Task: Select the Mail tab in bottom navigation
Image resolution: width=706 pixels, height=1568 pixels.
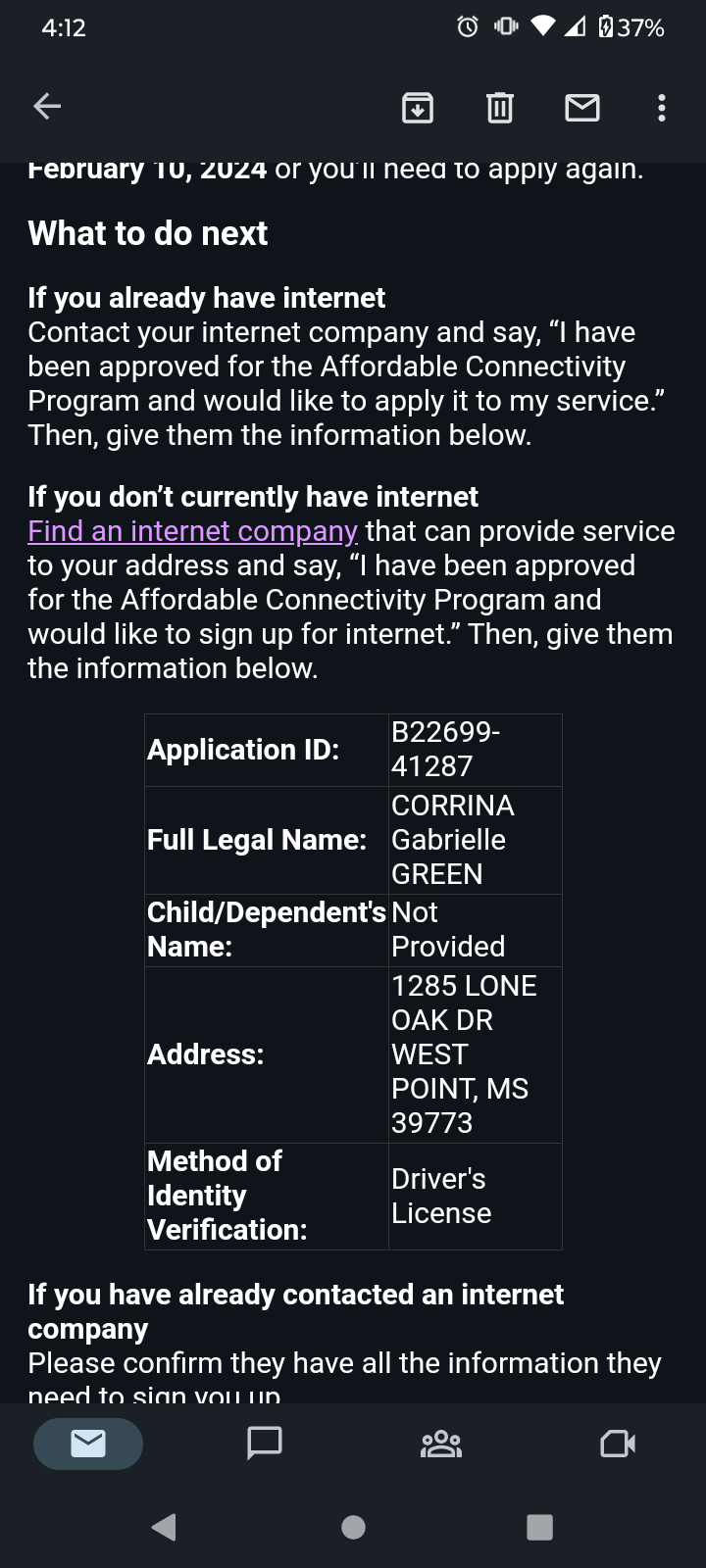Action: click(88, 1444)
